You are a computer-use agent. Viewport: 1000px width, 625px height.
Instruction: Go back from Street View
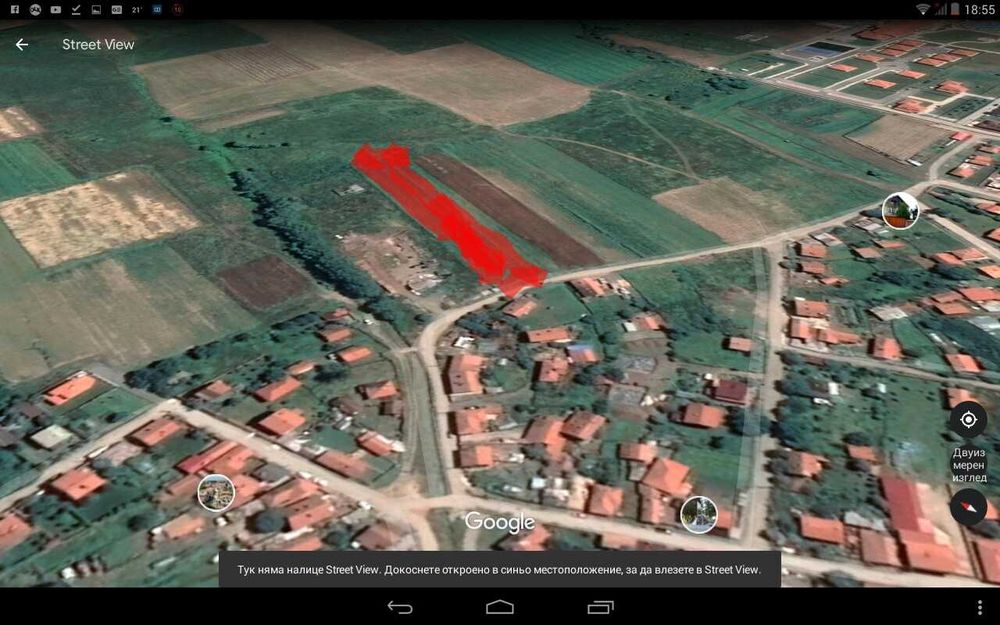[22, 45]
